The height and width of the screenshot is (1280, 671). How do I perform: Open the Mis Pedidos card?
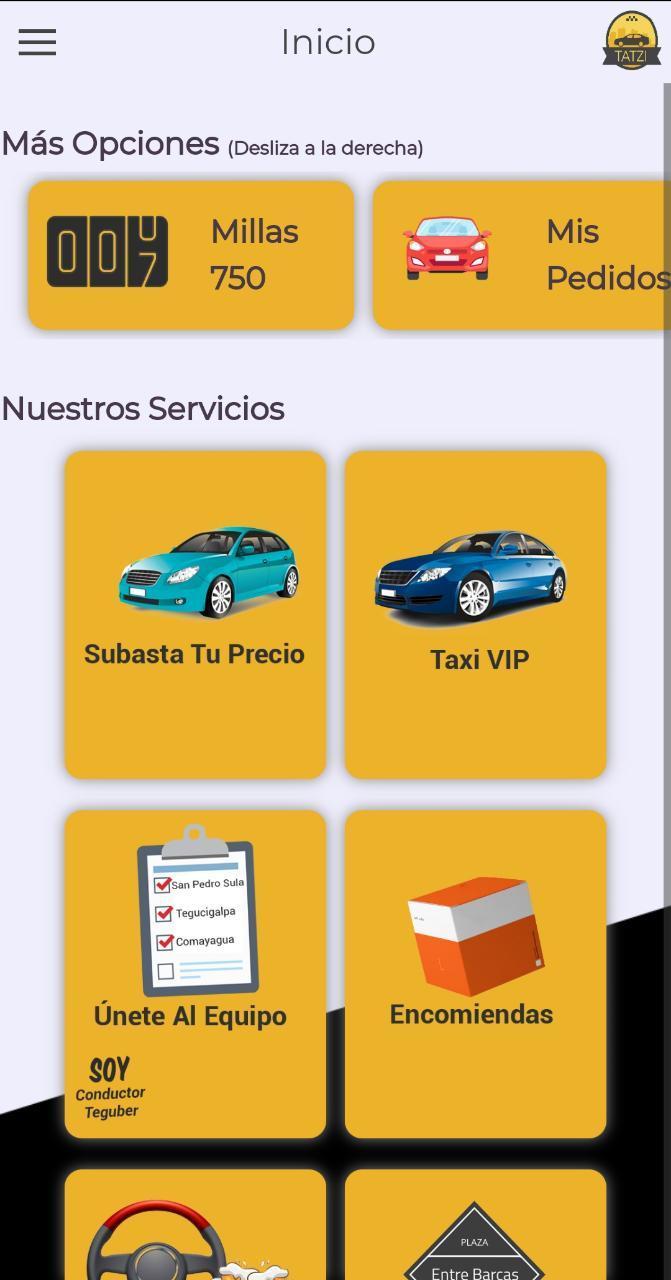pyautogui.click(x=520, y=255)
